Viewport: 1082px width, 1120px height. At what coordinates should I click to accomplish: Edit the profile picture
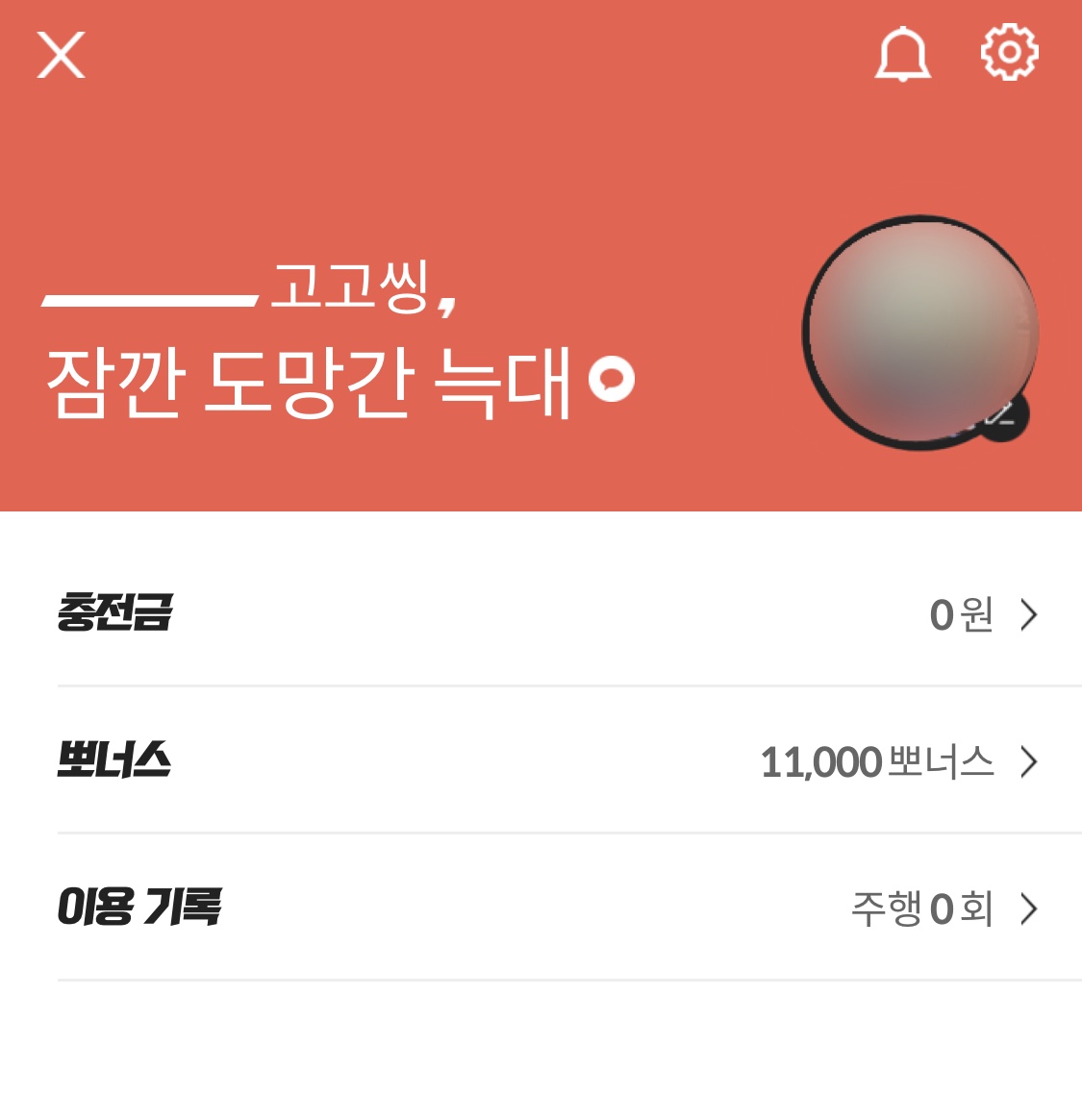(x=1002, y=415)
